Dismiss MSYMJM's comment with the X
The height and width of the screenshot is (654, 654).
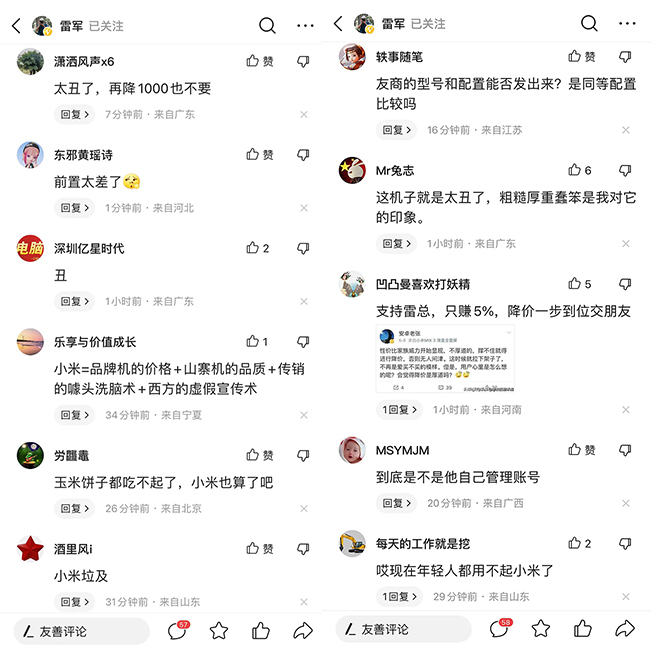pos(626,504)
